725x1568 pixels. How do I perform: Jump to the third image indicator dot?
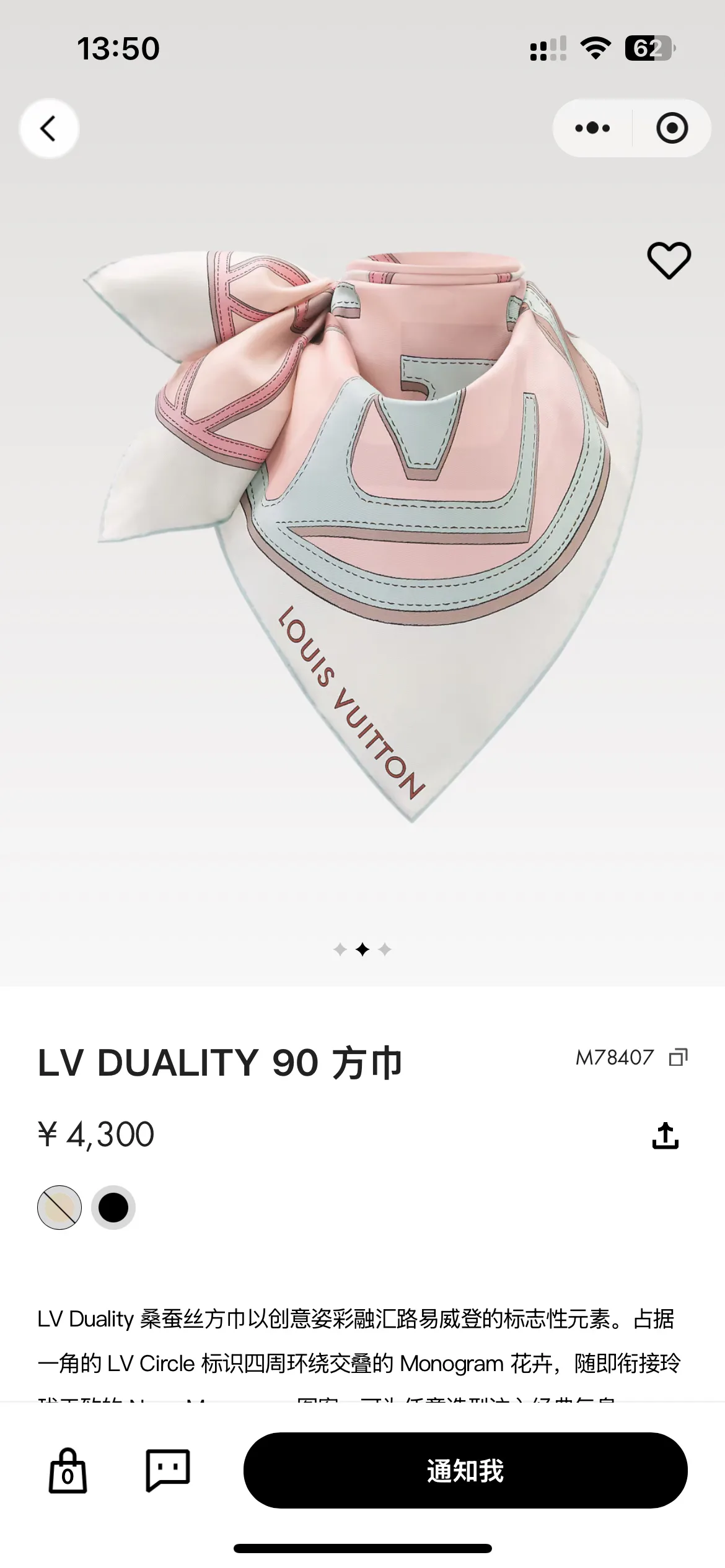(385, 949)
